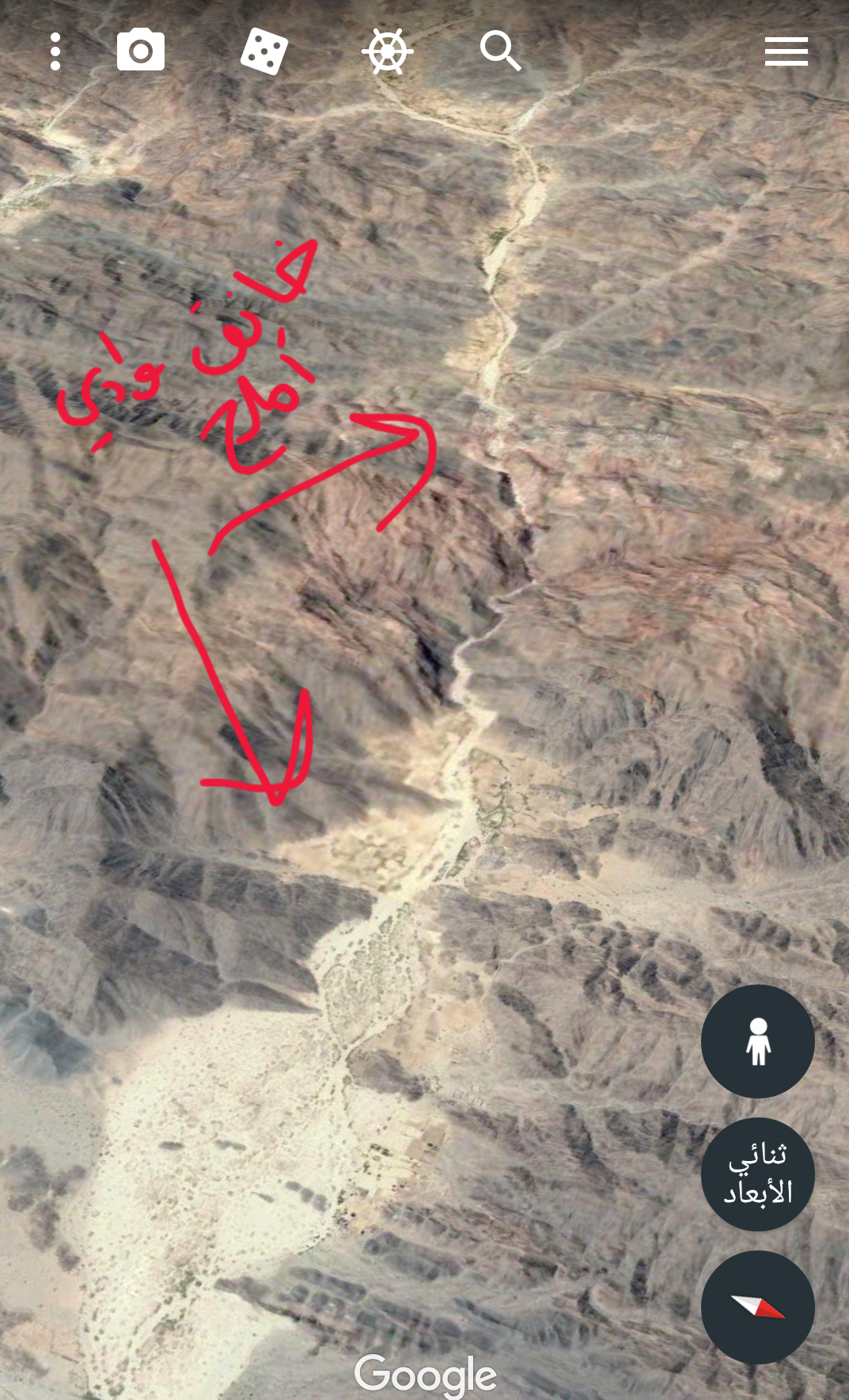
Task: Open the hamburger navigation menu
Action: tap(786, 51)
